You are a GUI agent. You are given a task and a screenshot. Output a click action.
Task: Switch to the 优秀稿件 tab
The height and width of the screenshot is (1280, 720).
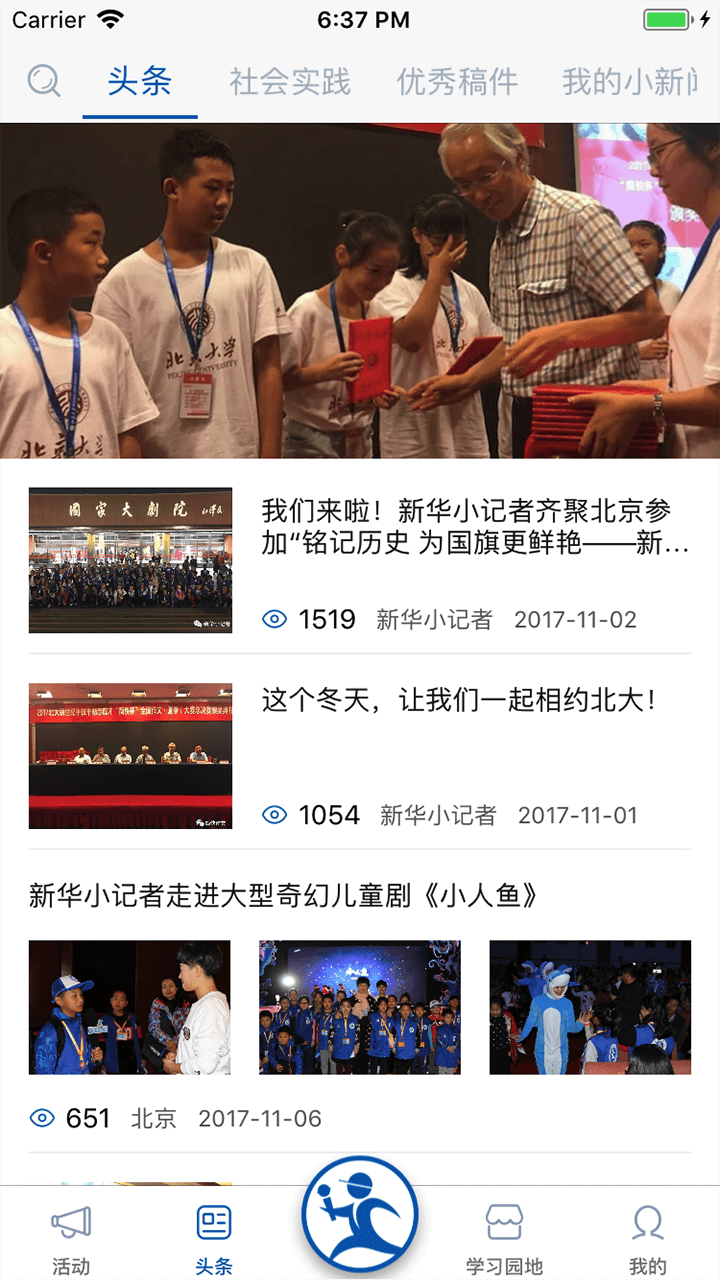click(458, 81)
